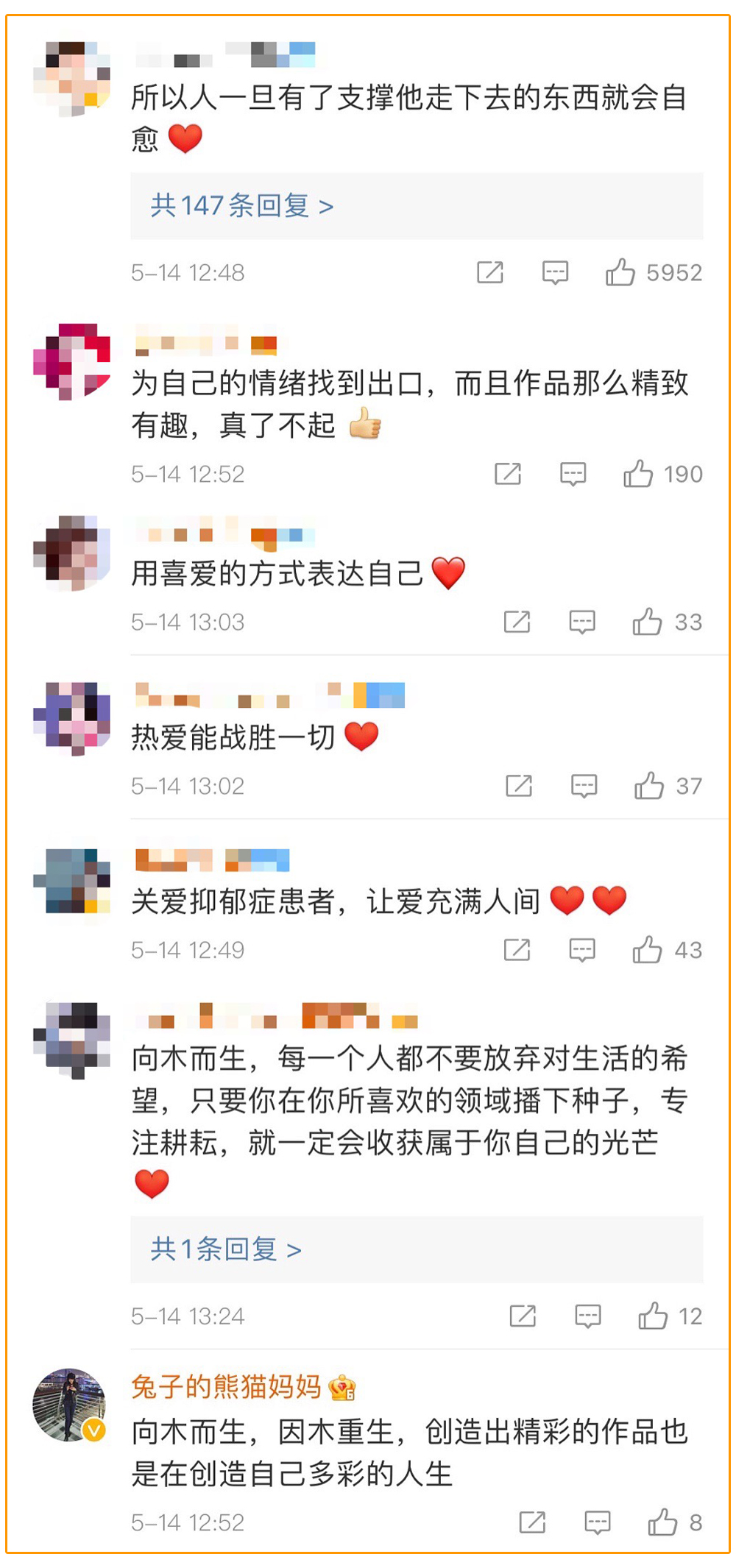Reply to the comment posted 5-14 13:03
This screenshot has height=1568, width=736.
pyautogui.click(x=582, y=622)
